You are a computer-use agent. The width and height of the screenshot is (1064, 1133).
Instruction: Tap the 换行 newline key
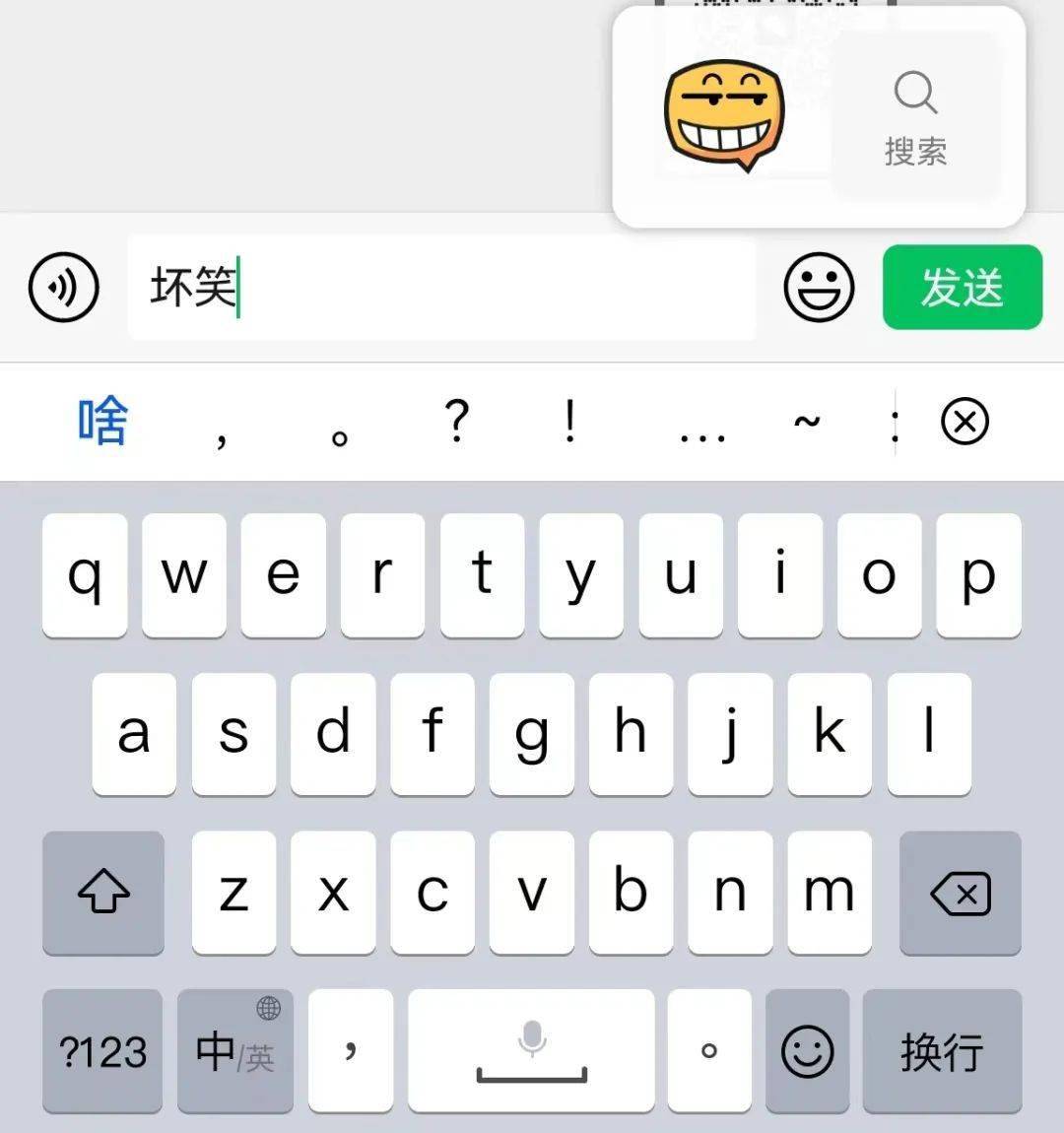coord(942,1051)
